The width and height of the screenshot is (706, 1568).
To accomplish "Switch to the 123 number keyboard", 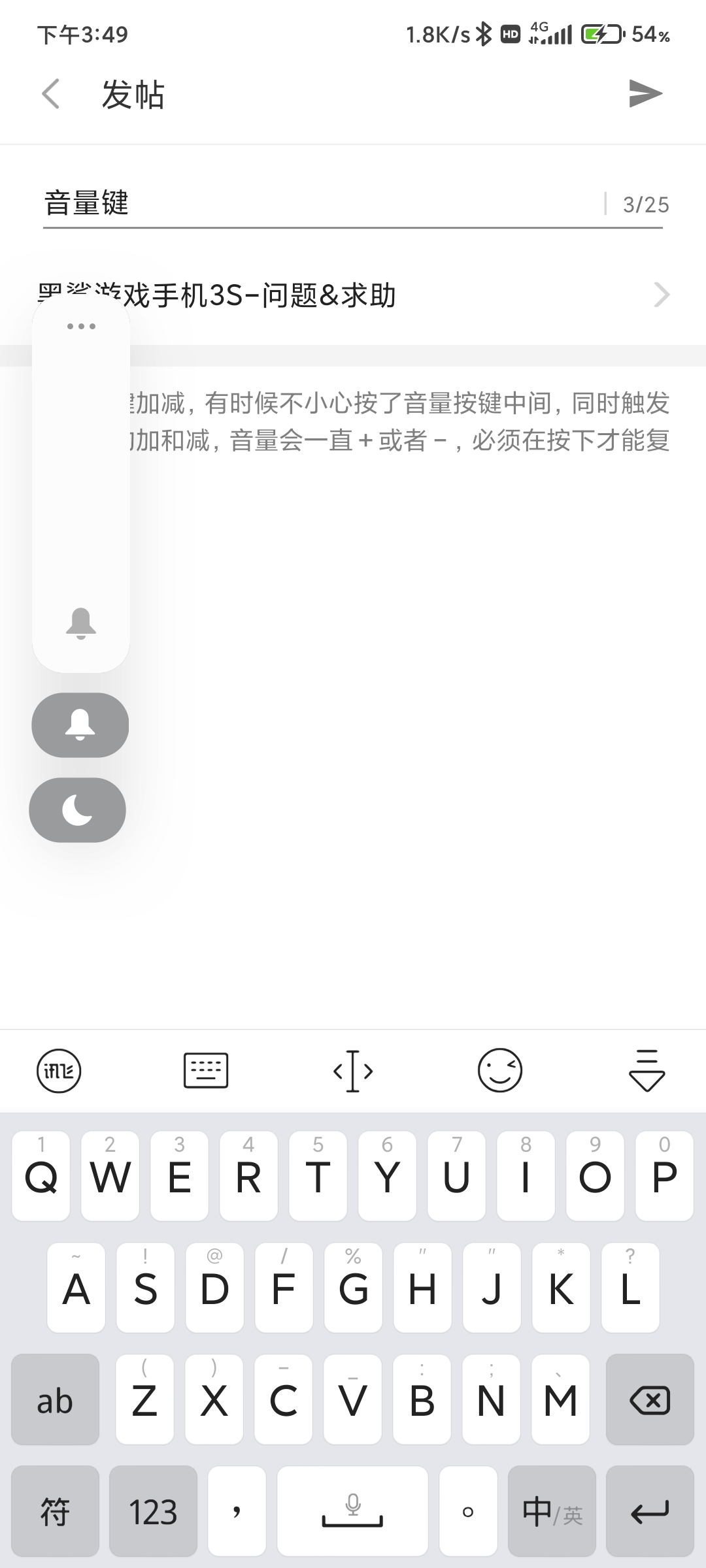I will pyautogui.click(x=153, y=1511).
